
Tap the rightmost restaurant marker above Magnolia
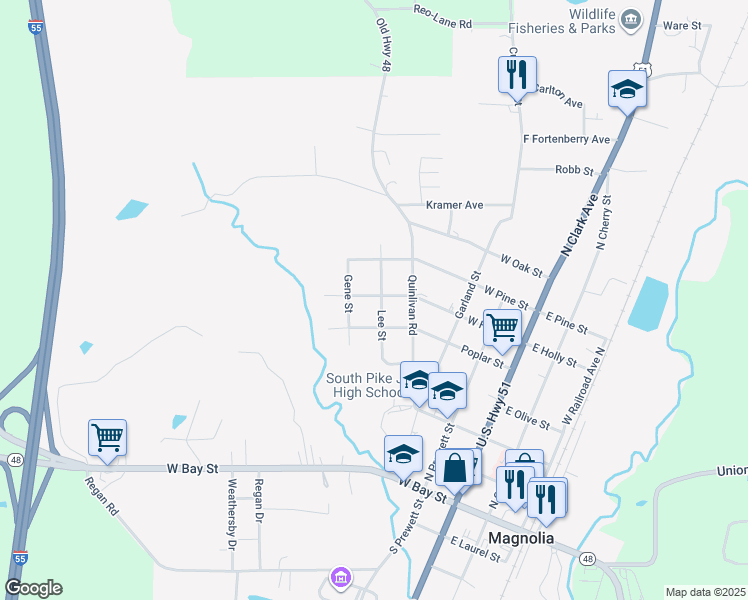click(x=546, y=497)
